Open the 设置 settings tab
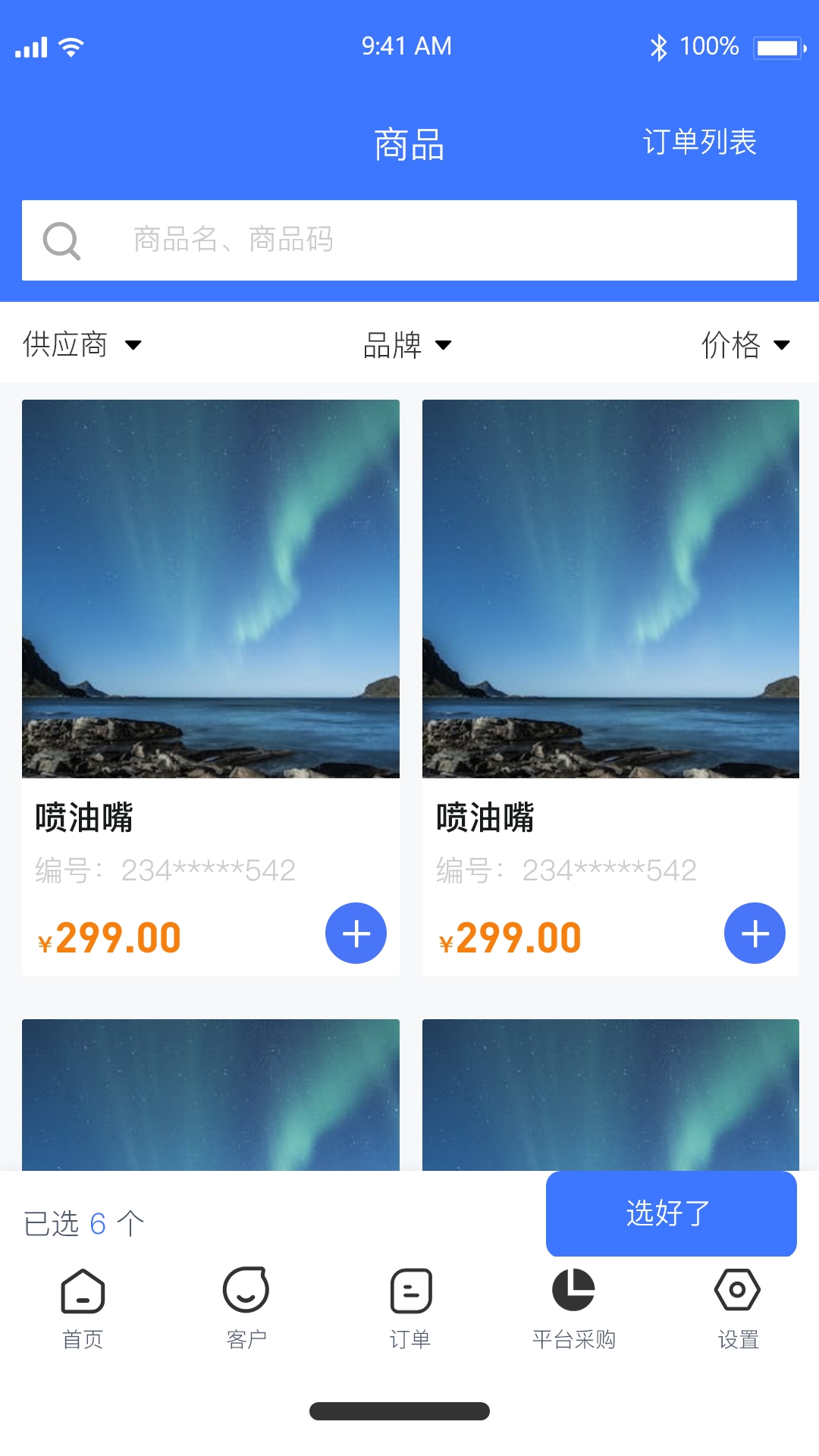The width and height of the screenshot is (819, 1456). click(737, 1307)
